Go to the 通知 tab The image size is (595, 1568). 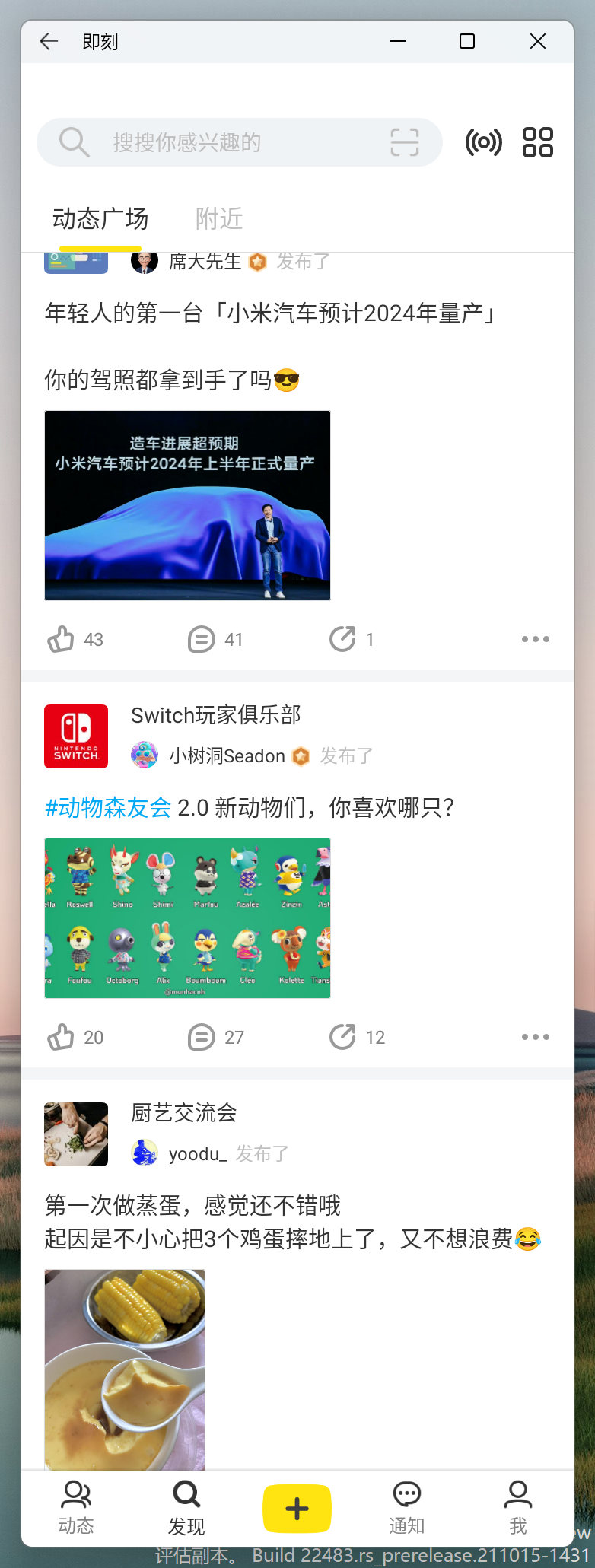pos(407,1509)
